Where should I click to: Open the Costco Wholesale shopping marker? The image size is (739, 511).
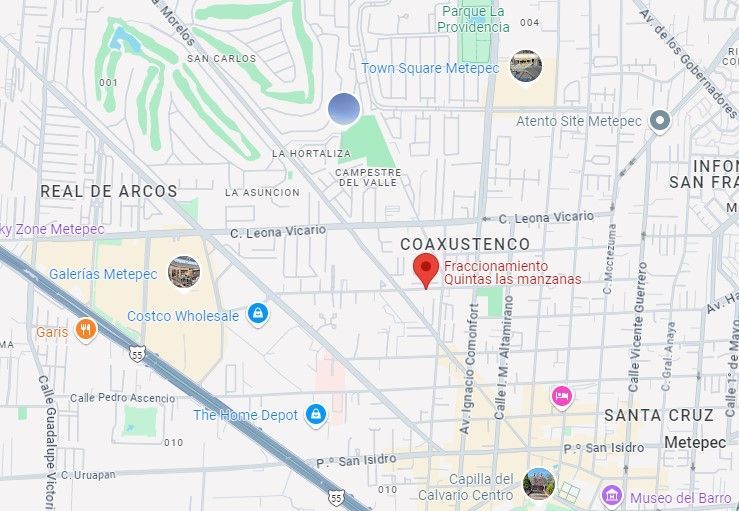click(258, 314)
